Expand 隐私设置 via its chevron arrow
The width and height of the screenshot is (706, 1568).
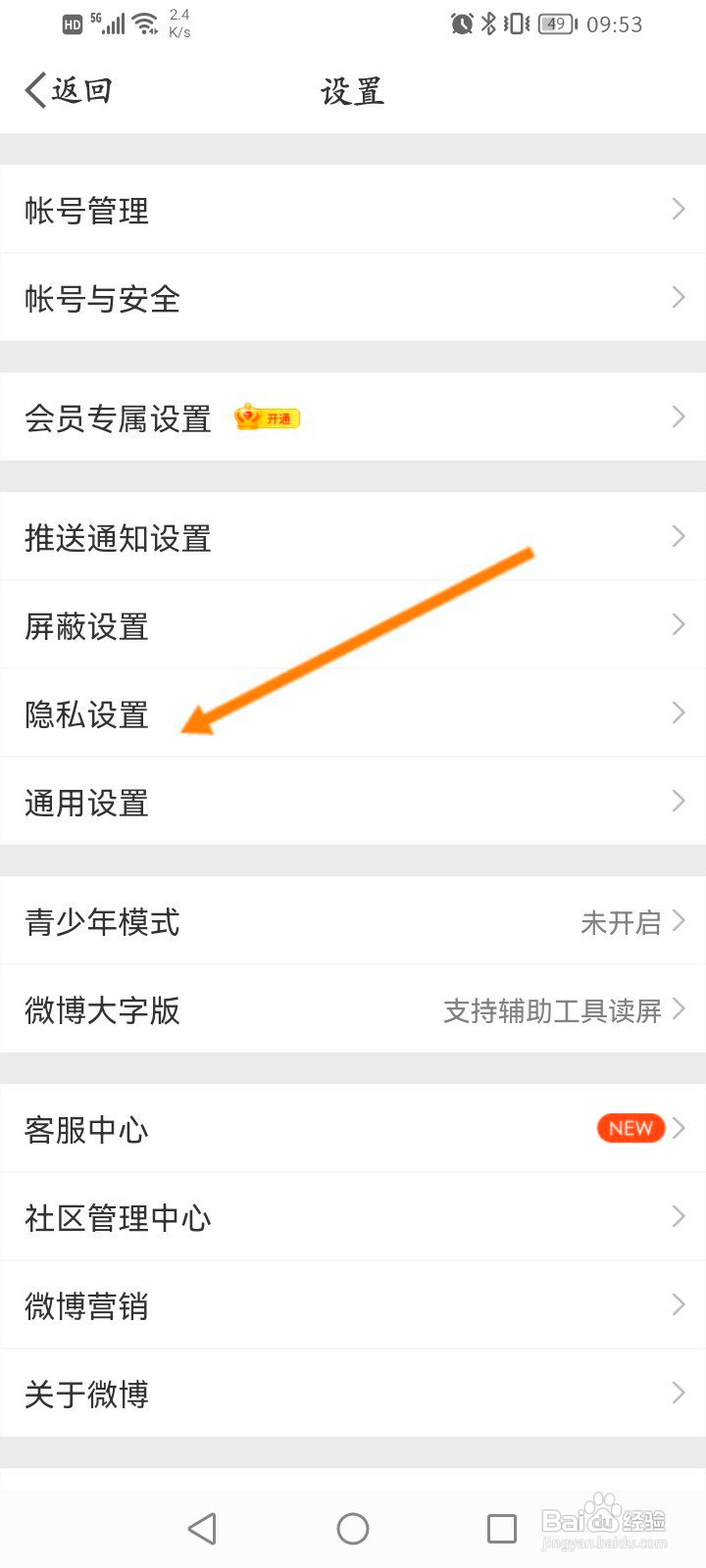point(678,712)
